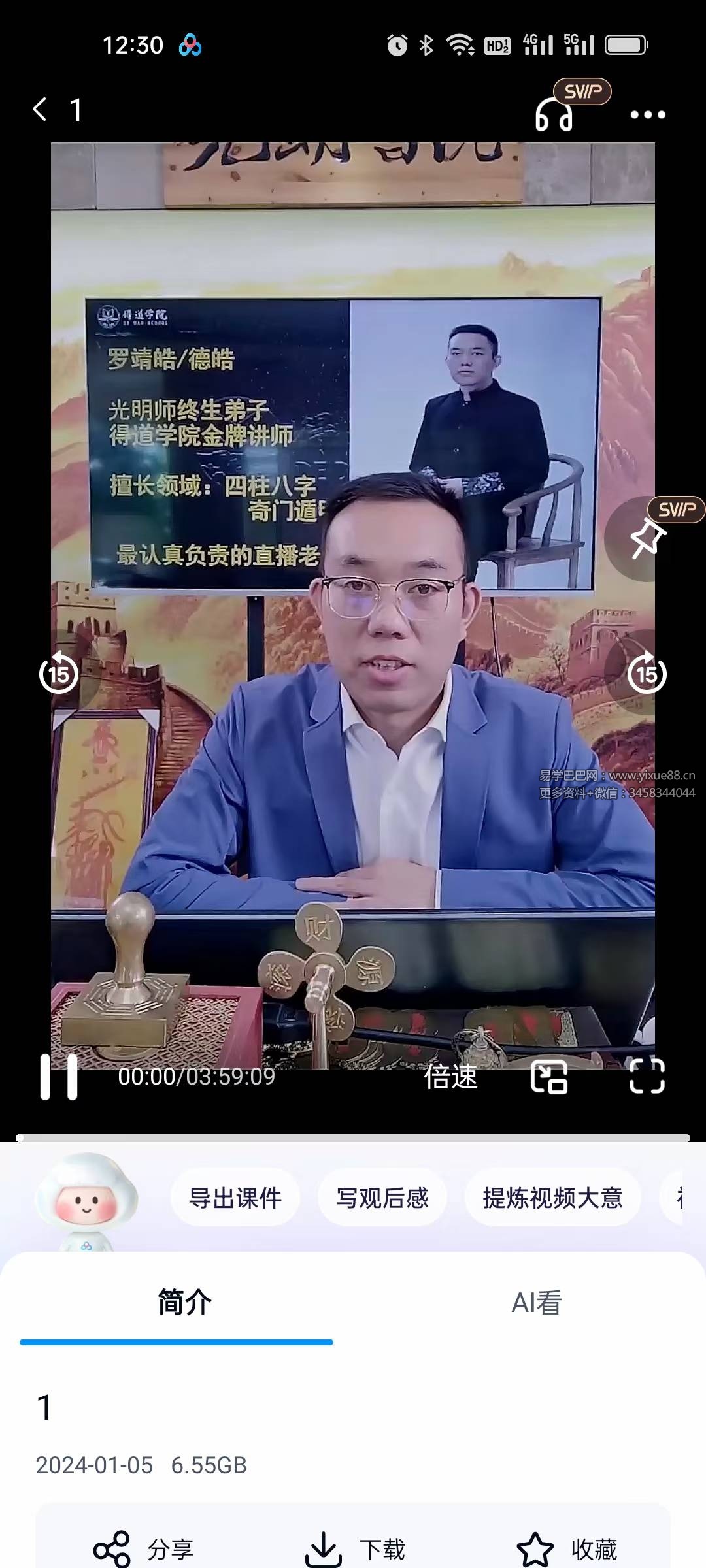Image resolution: width=706 pixels, height=1568 pixels.
Task: Skip forward 15 seconds
Action: 648,676
